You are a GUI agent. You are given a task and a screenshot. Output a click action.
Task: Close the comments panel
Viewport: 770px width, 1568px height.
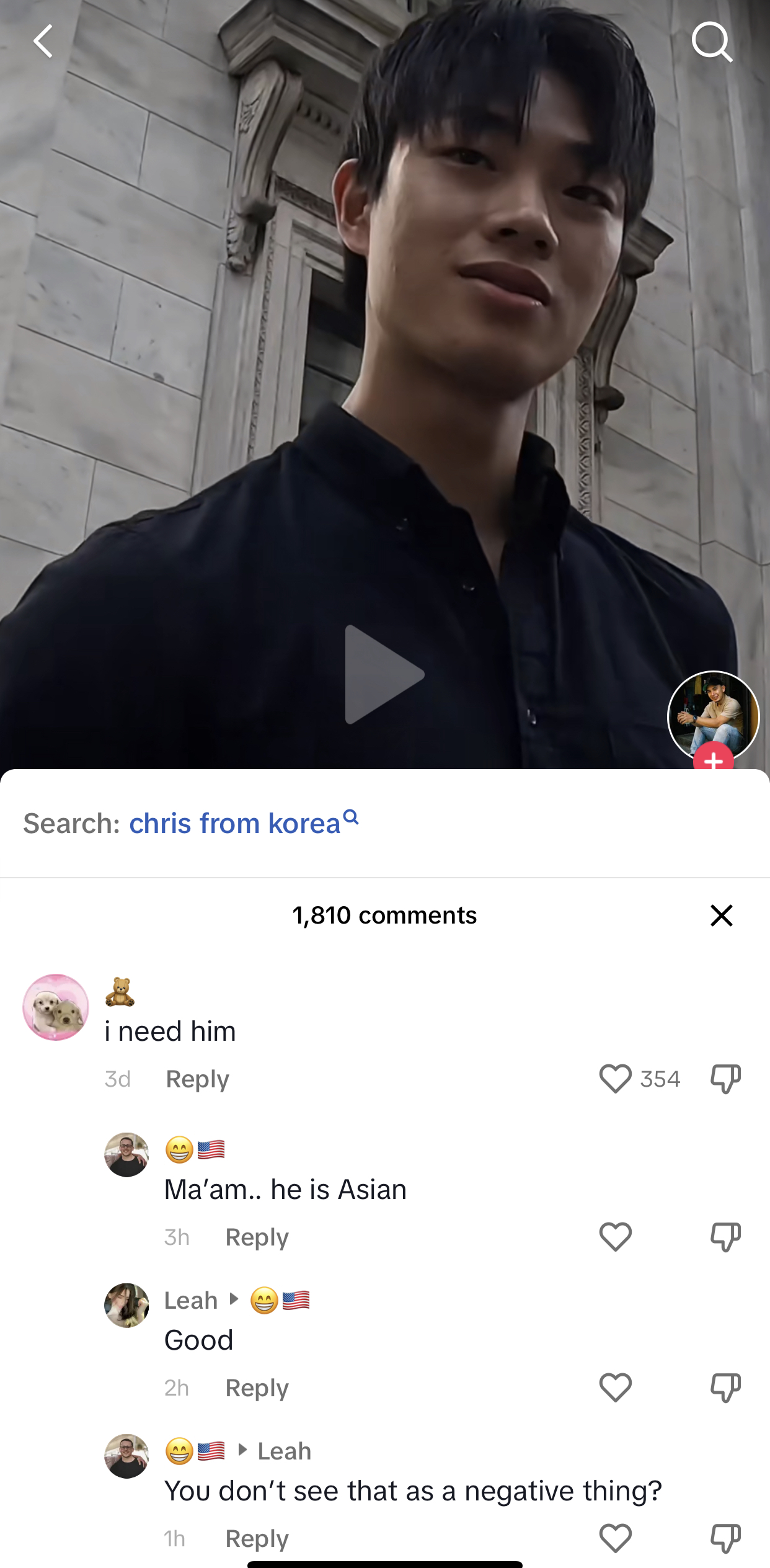tap(722, 915)
